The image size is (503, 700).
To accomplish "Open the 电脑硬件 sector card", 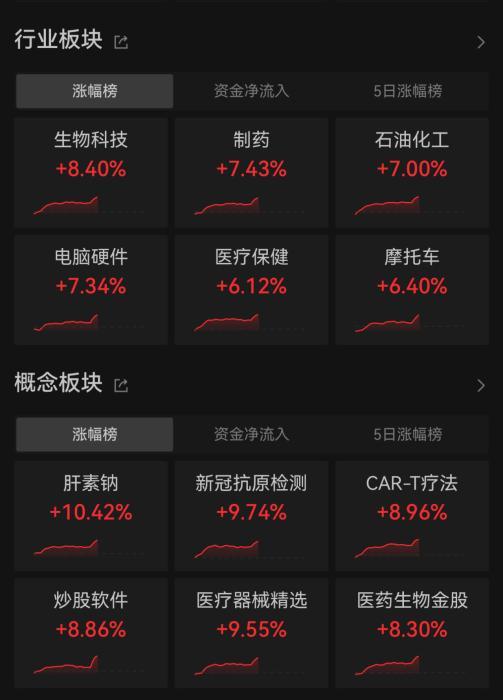I will tap(91, 290).
